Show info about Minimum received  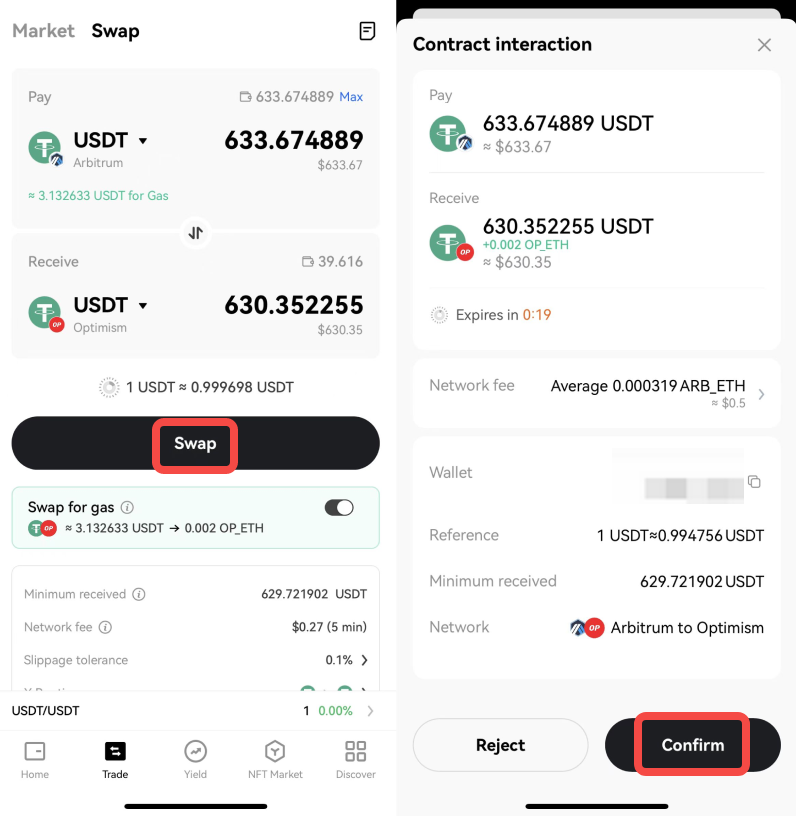point(139,594)
